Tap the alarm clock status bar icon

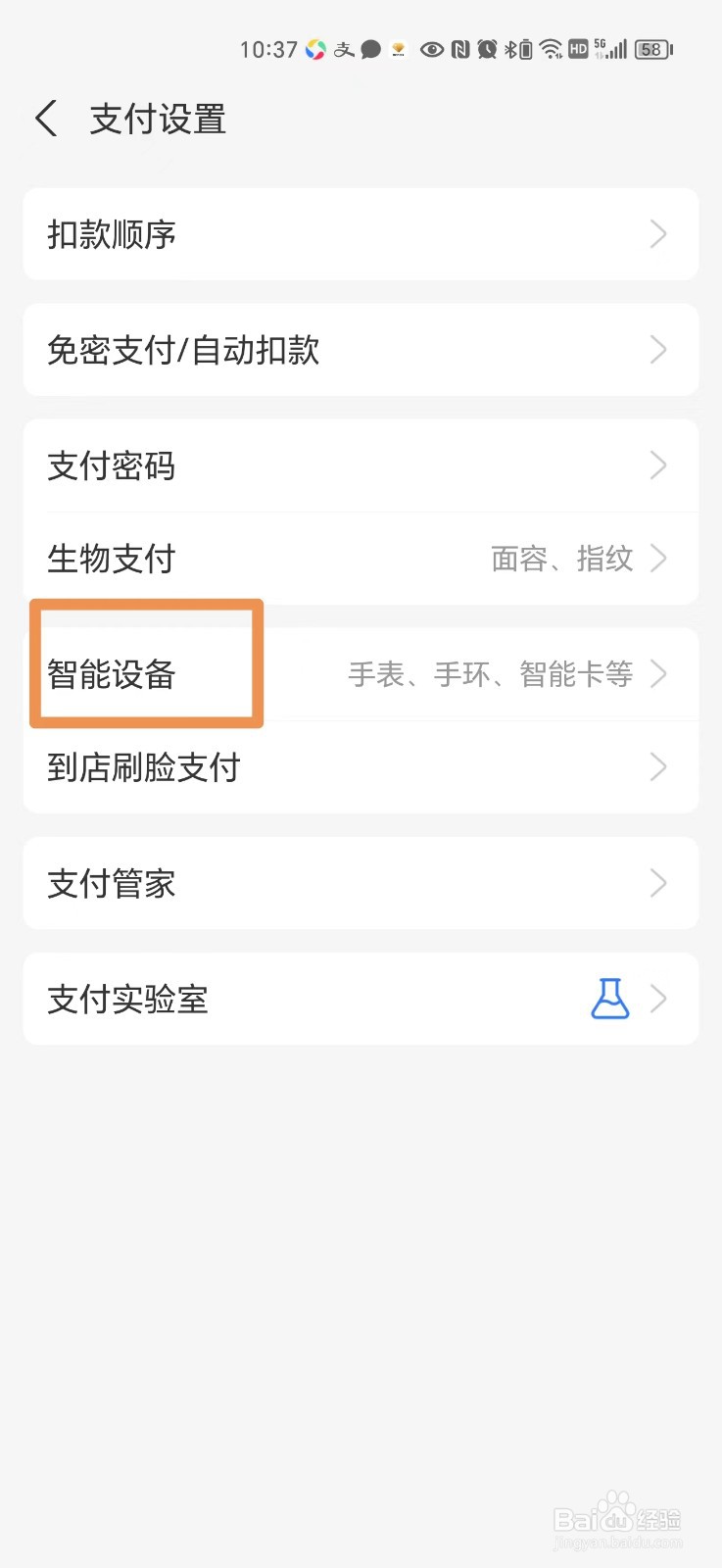tap(486, 49)
